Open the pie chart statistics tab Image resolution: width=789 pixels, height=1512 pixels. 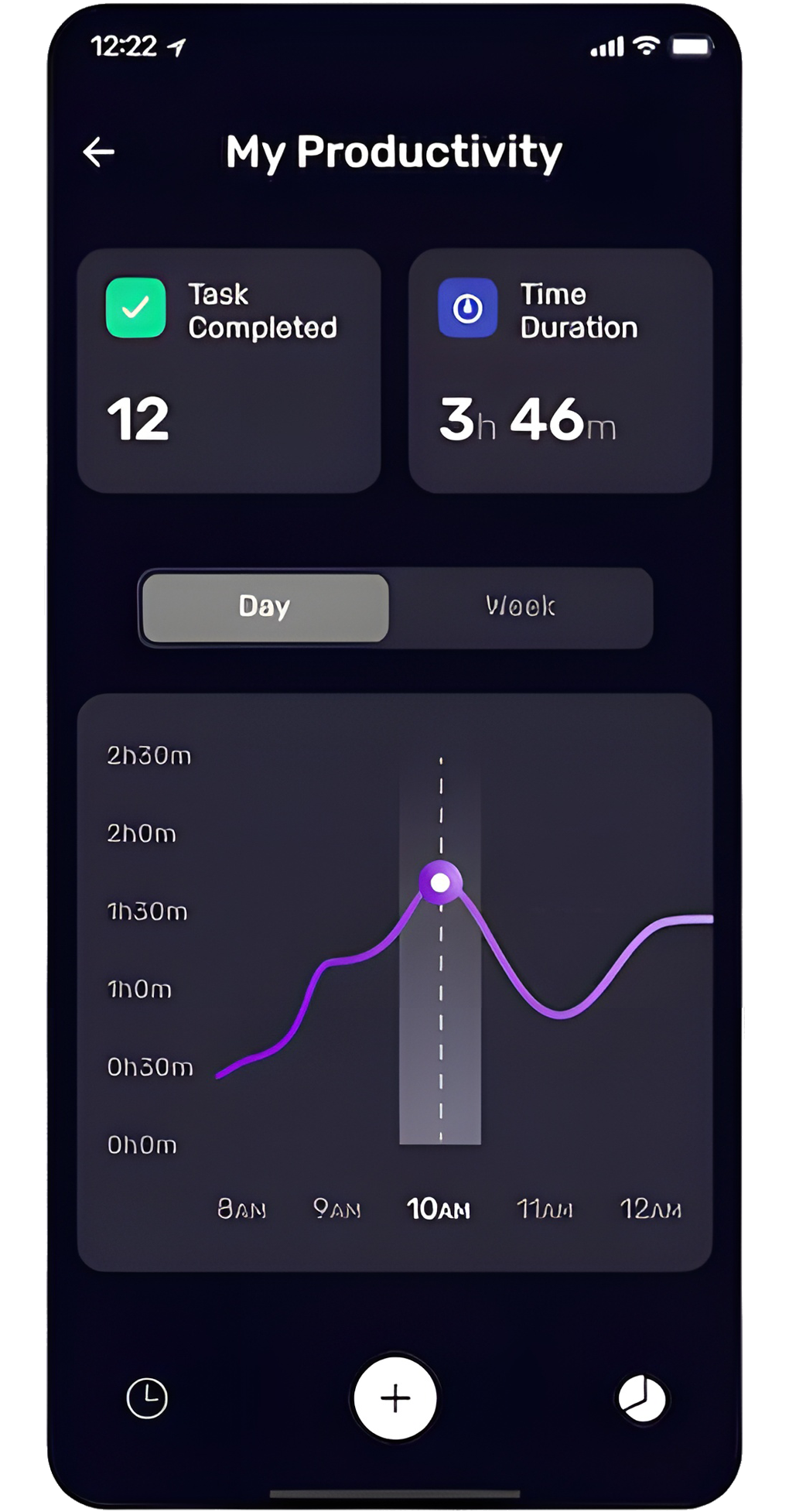point(642,1398)
